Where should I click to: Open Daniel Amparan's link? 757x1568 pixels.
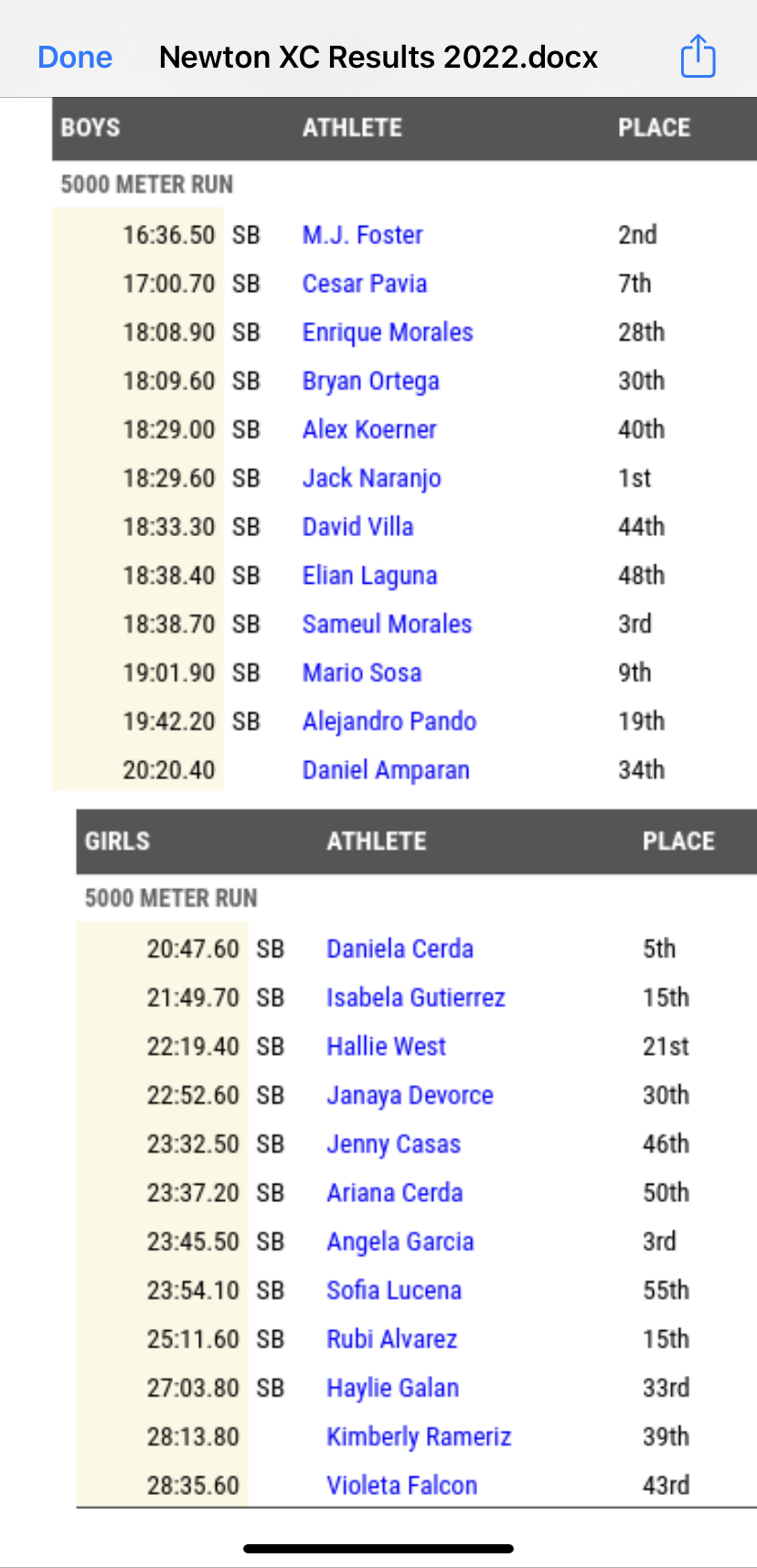coord(386,769)
